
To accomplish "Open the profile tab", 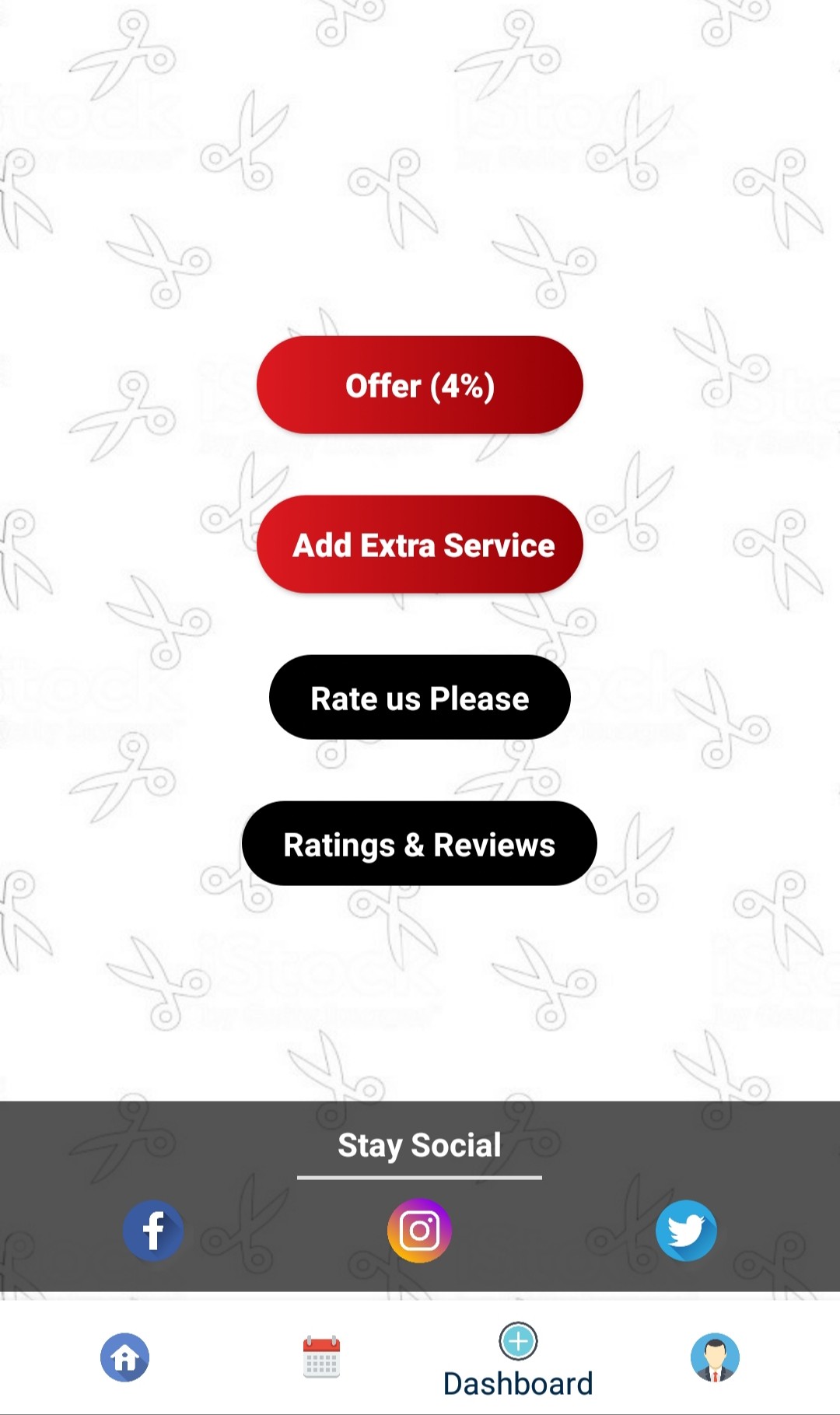I will point(715,1357).
